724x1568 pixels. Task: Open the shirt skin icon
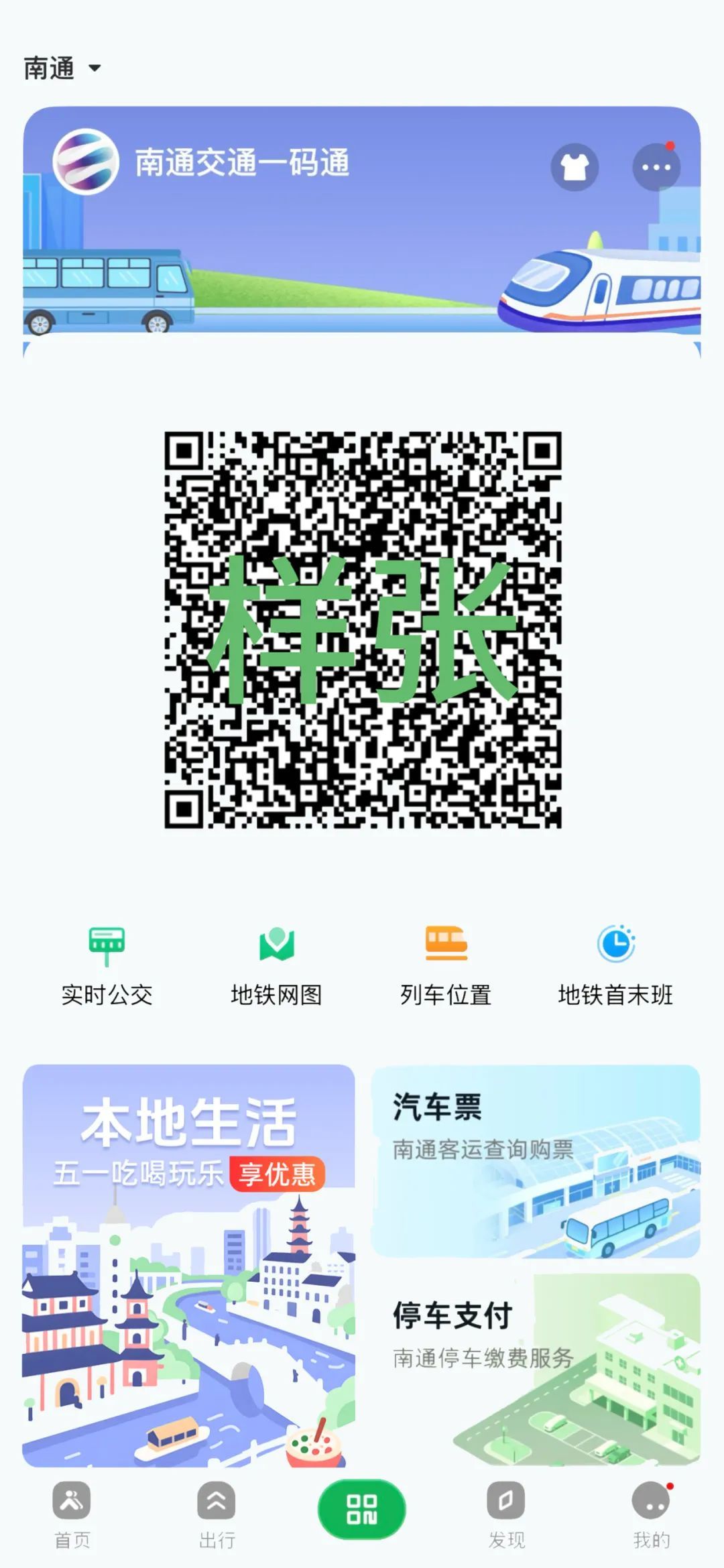point(575,167)
